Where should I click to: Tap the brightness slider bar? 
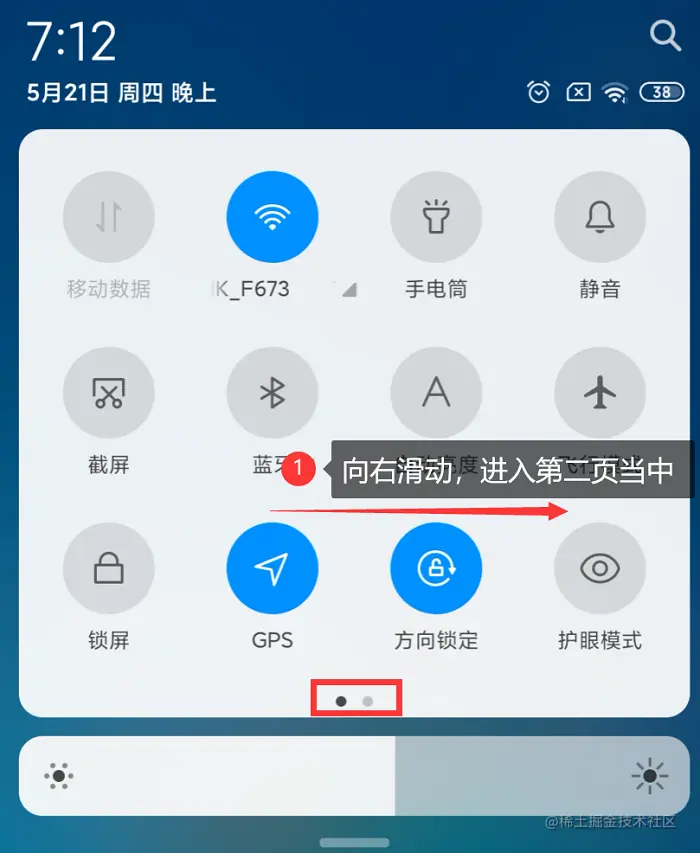pyautogui.click(x=350, y=776)
